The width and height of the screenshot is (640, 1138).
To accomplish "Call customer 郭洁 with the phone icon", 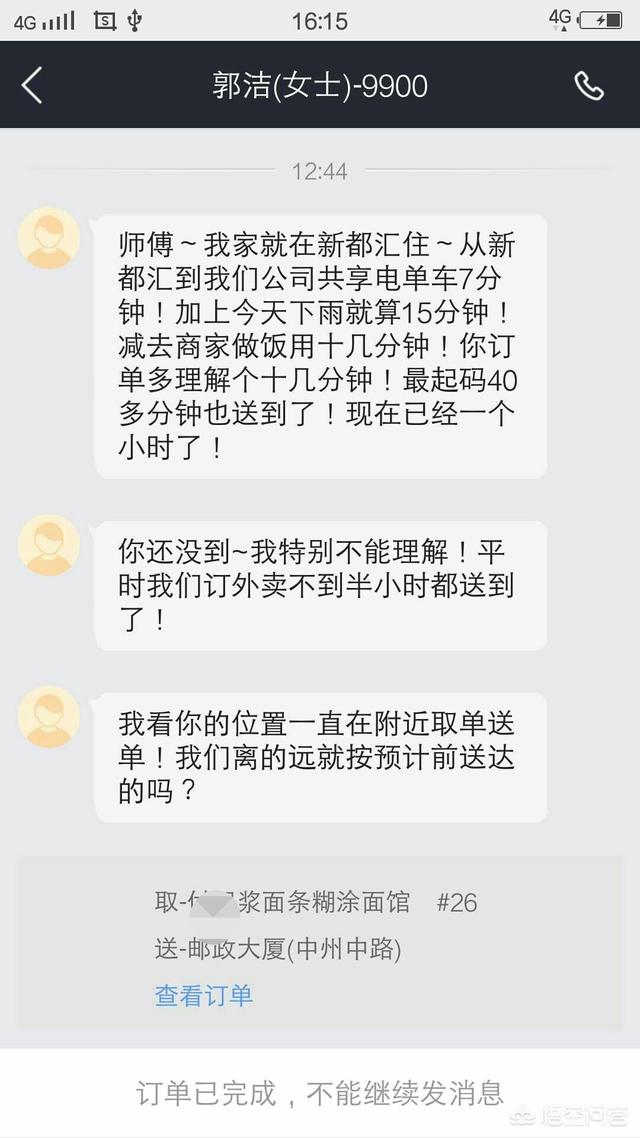I will (589, 86).
